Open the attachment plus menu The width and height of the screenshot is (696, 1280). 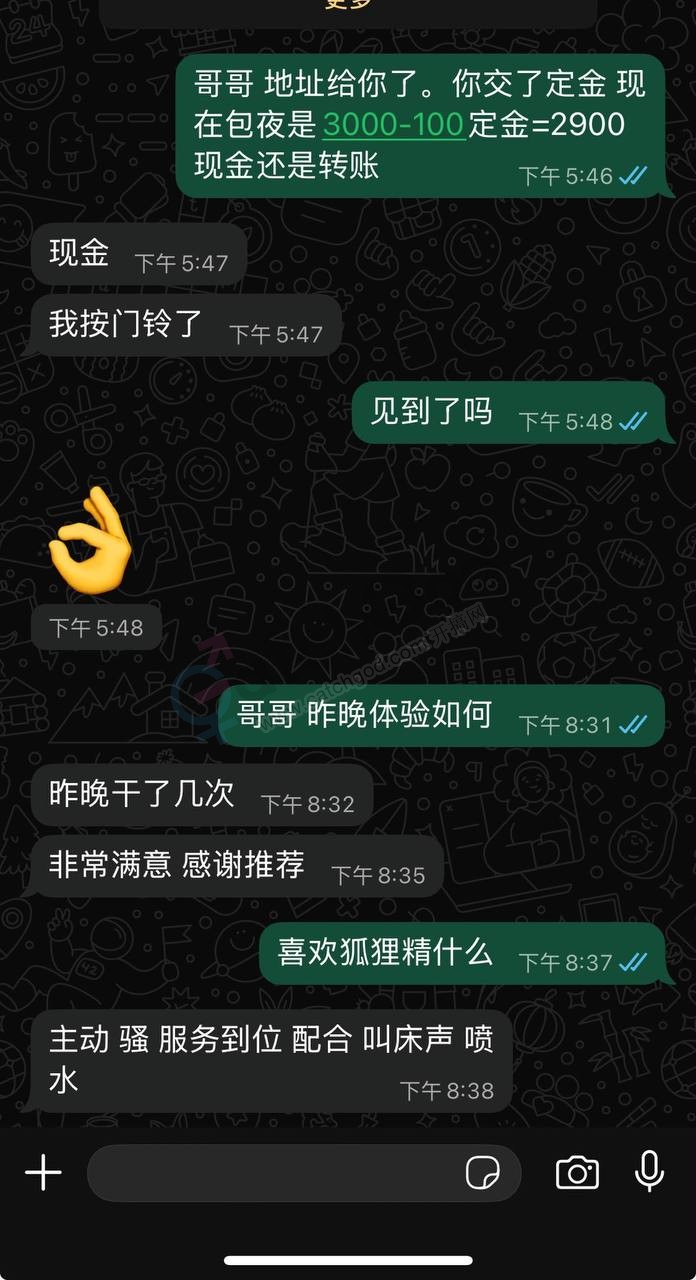tap(43, 1172)
